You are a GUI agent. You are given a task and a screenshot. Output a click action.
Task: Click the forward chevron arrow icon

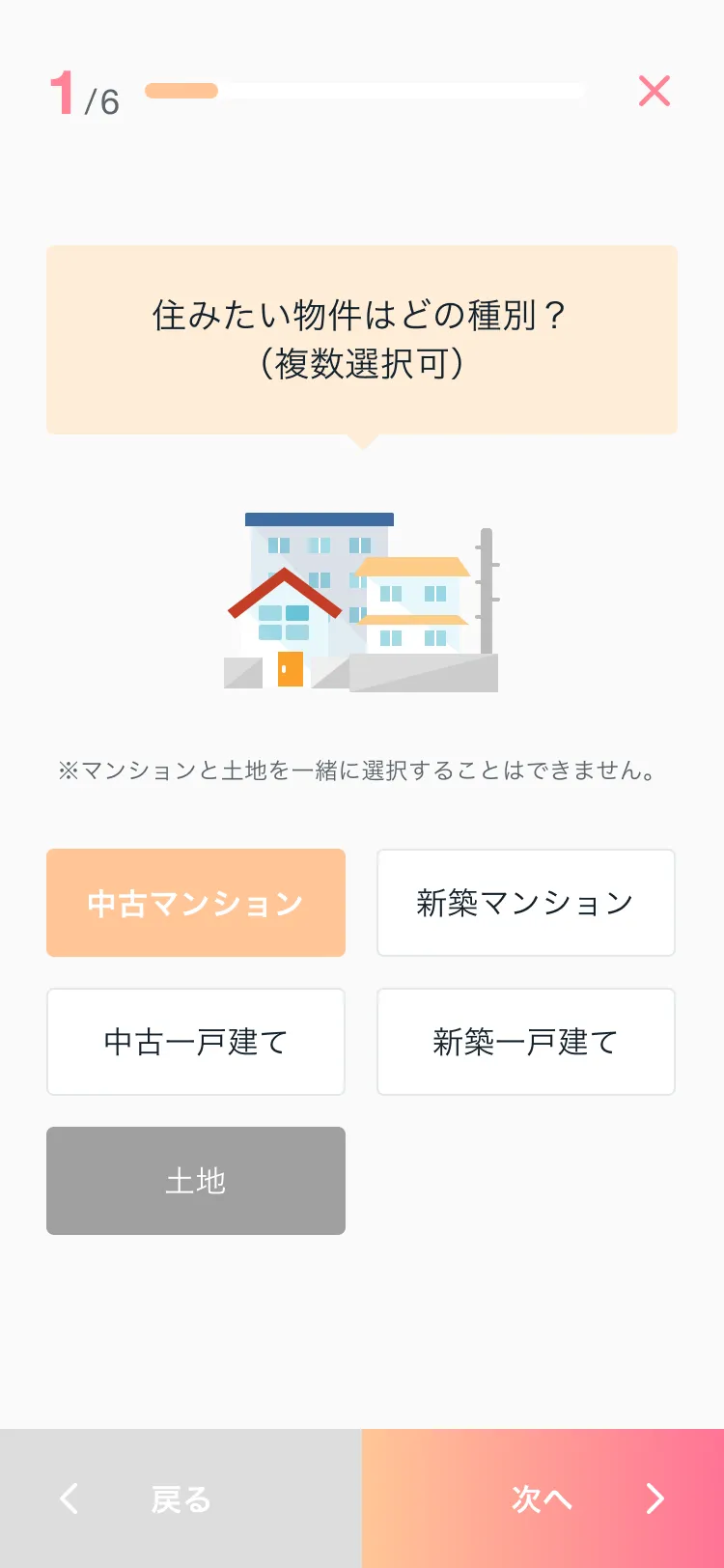(655, 1498)
